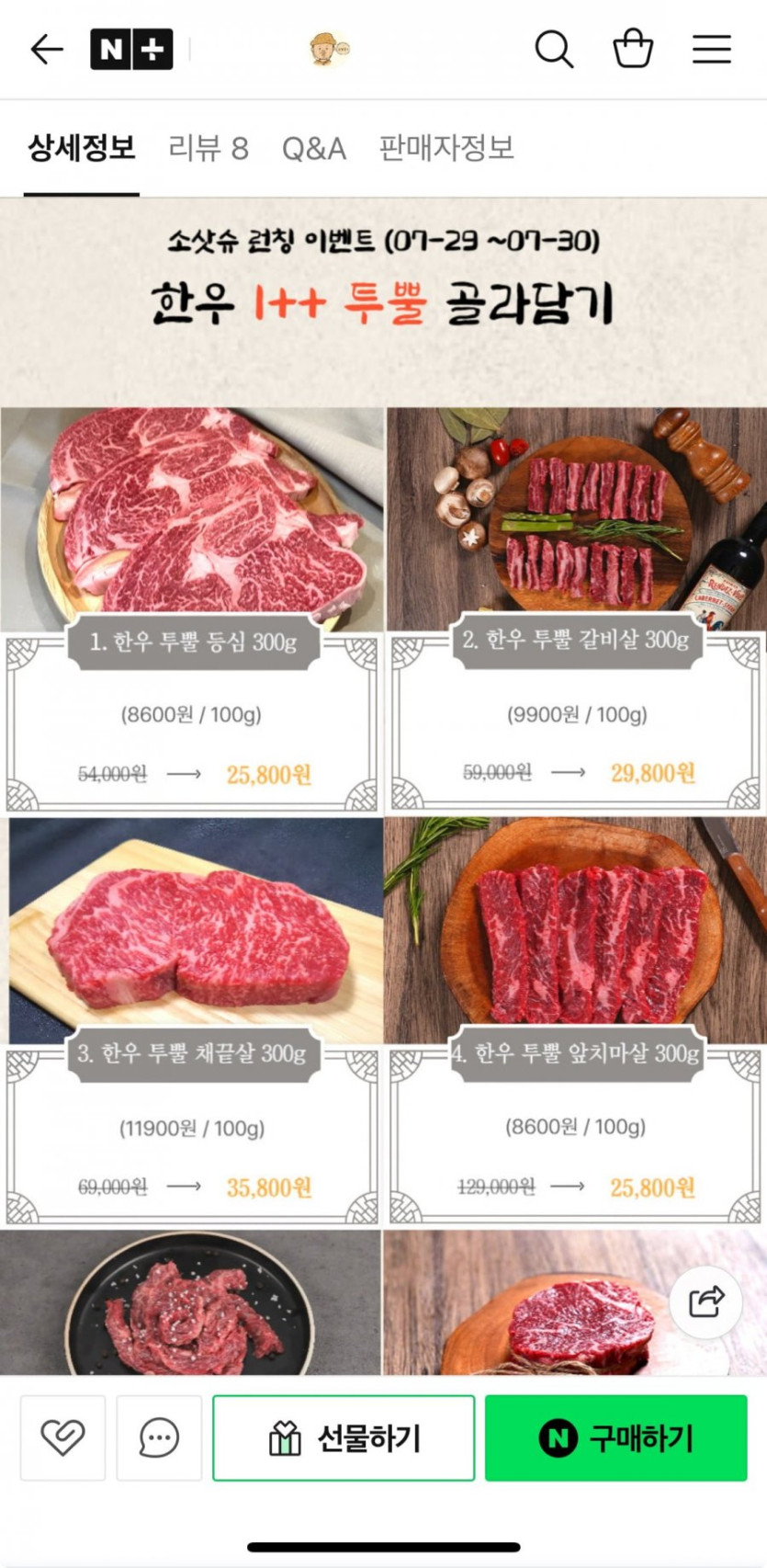Tap the 선물하기 gift button

(344, 1437)
